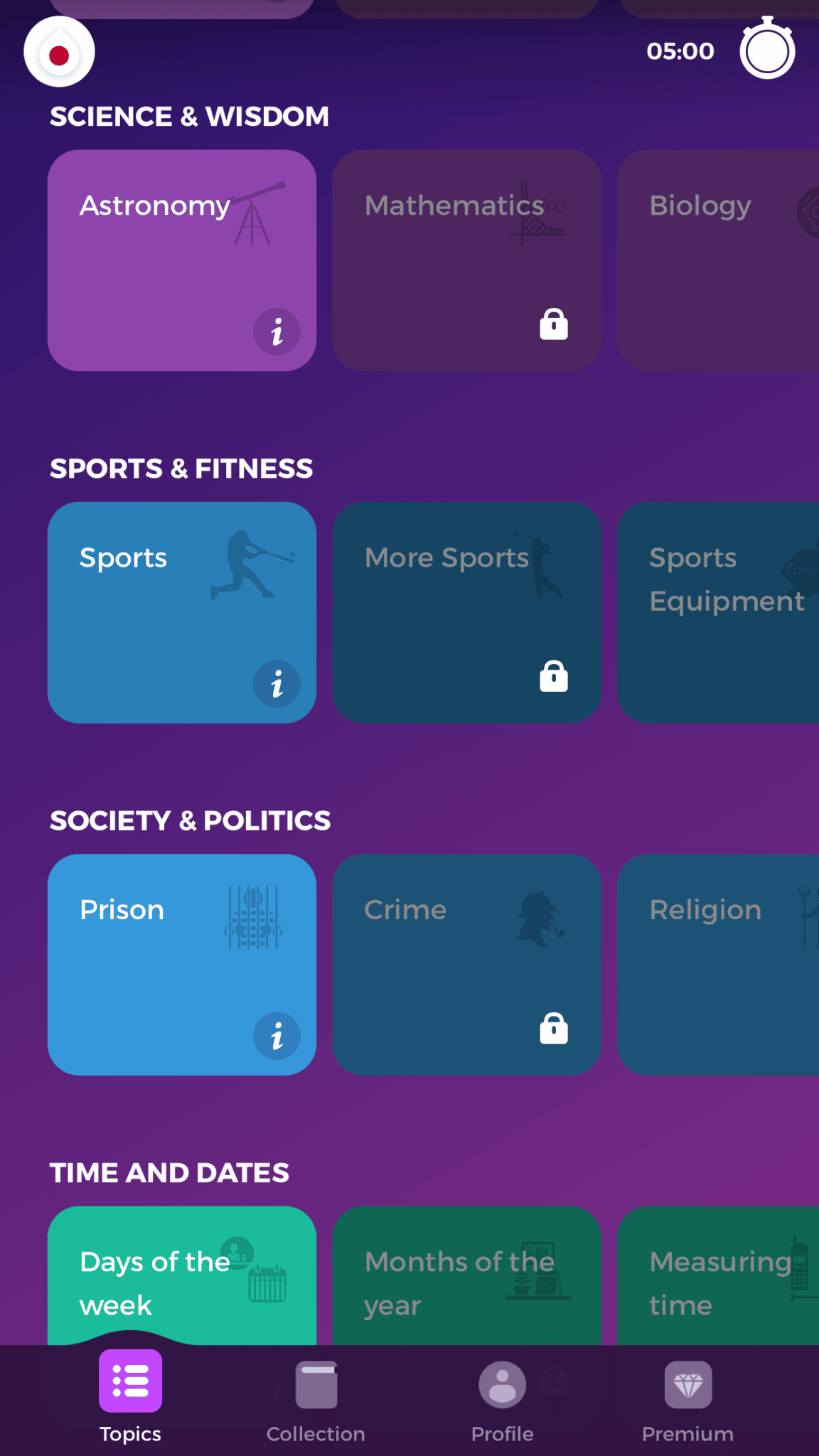This screenshot has width=819, height=1456.
Task: Tap the lock icon on Mathematics topic
Action: coord(554,324)
